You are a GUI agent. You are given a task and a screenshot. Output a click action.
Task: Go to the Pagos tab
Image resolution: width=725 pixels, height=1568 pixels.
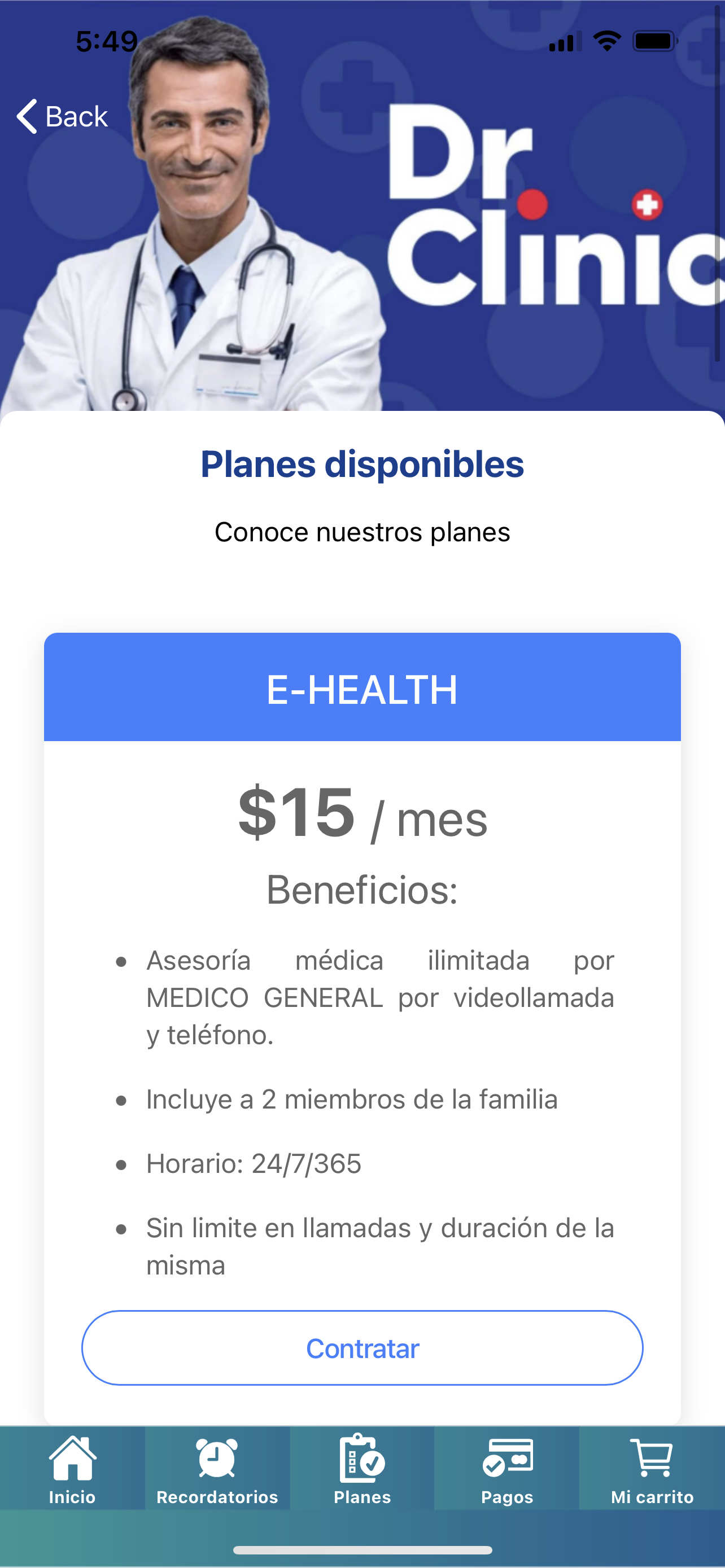(506, 1468)
